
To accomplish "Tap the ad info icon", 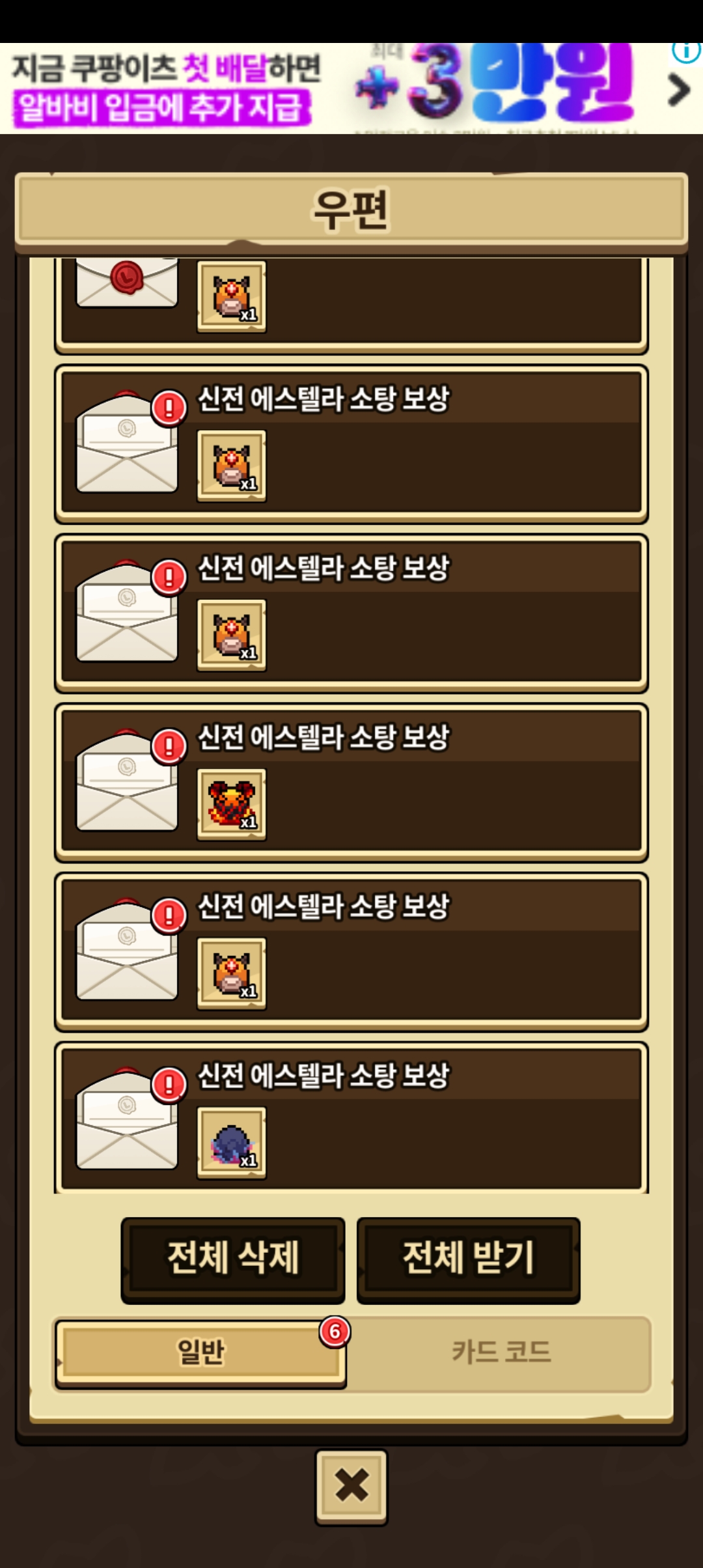I will tap(686, 51).
